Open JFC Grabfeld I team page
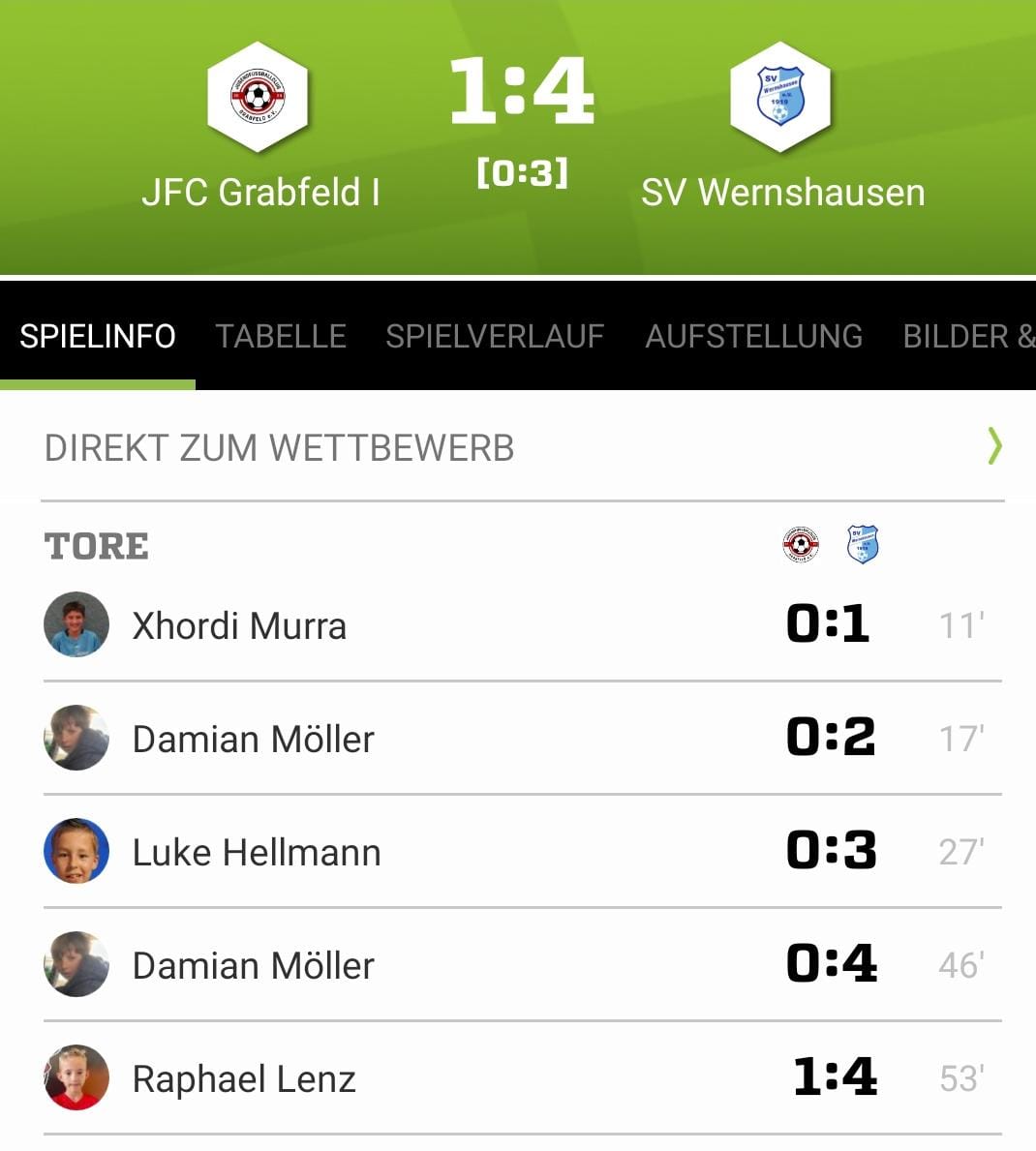This screenshot has width=1036, height=1151. [259, 126]
